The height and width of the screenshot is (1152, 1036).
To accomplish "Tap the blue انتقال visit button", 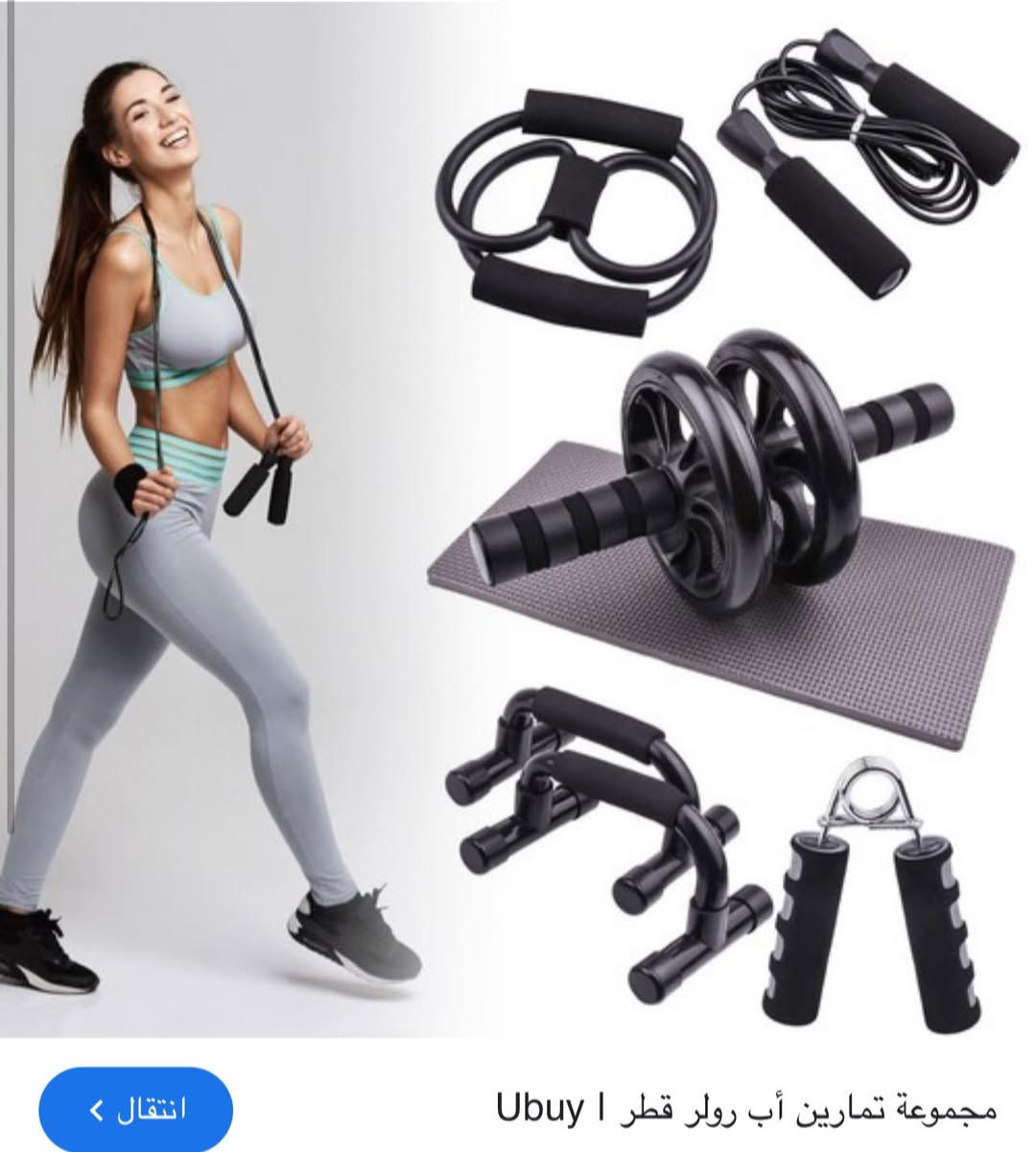I will coord(135,1109).
